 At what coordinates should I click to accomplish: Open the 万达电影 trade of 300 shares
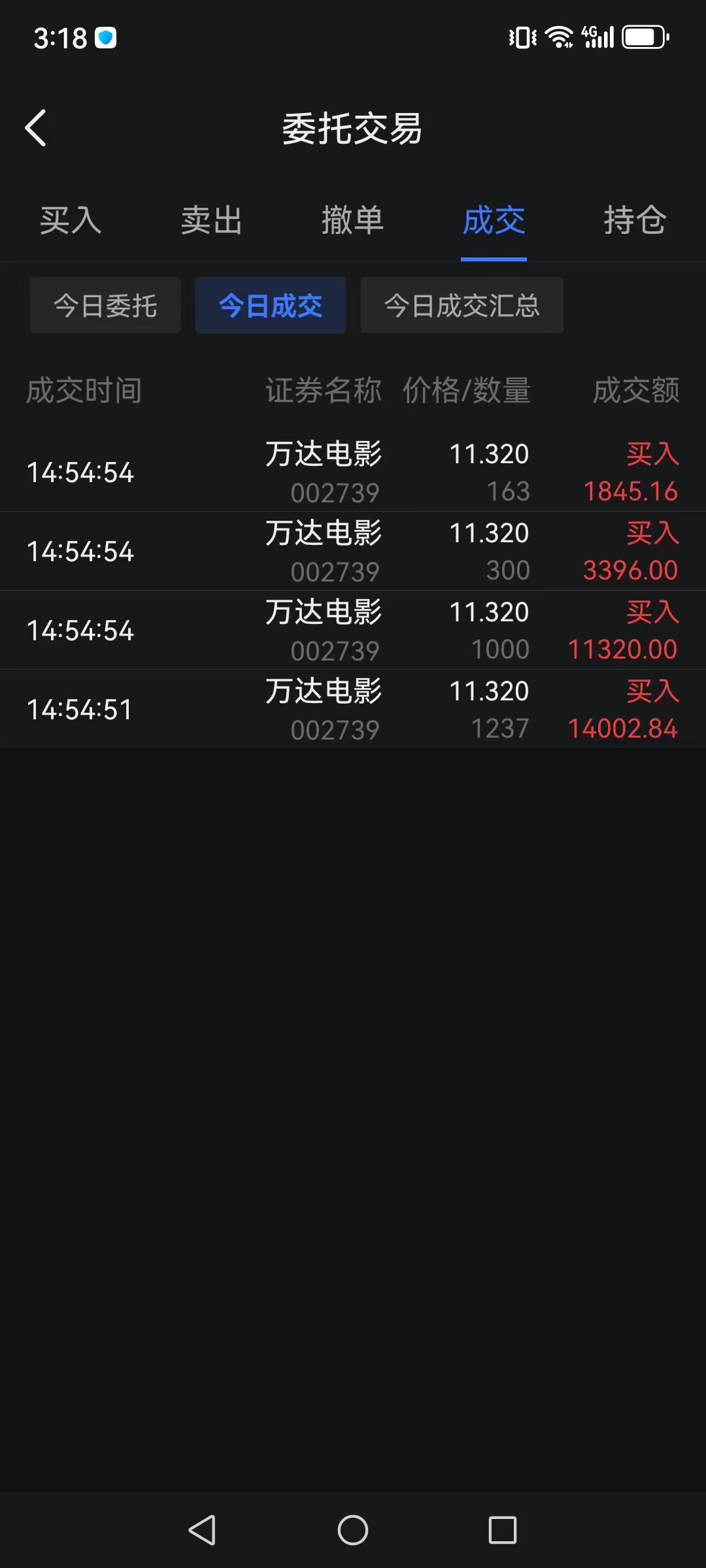click(353, 551)
